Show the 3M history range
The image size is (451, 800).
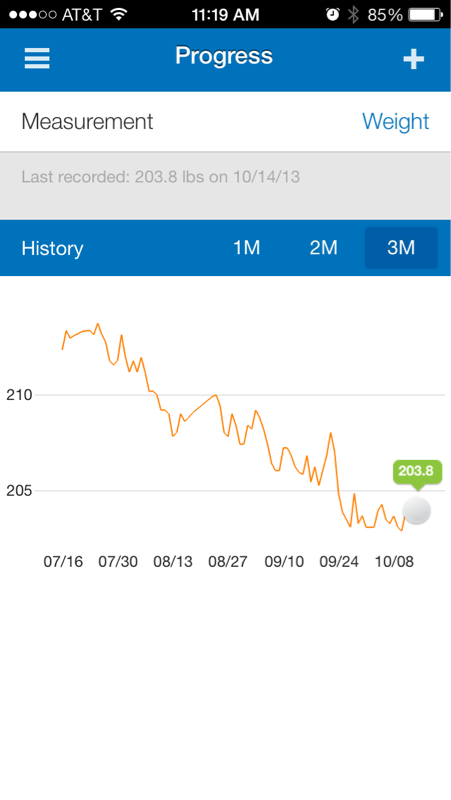coord(401,248)
